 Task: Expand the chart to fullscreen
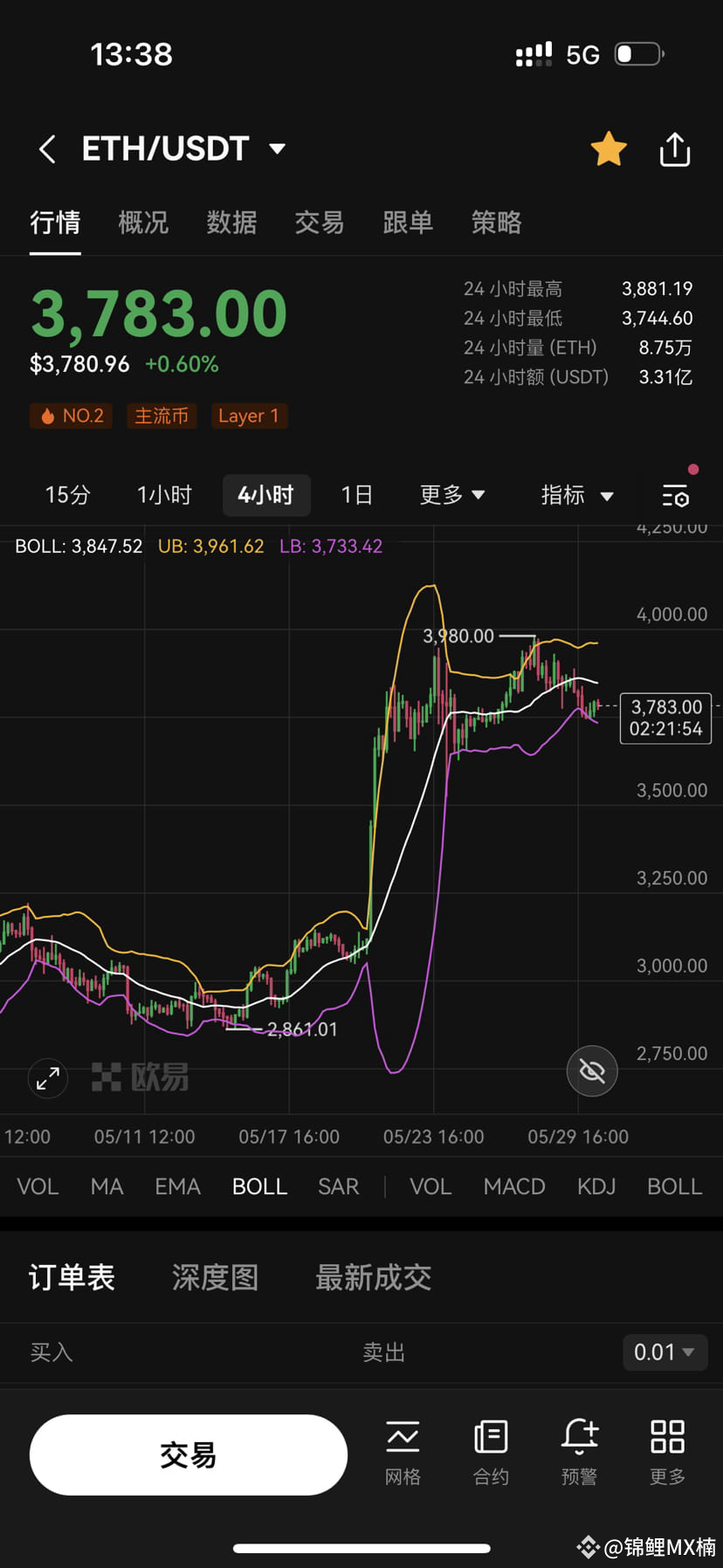[x=47, y=1078]
